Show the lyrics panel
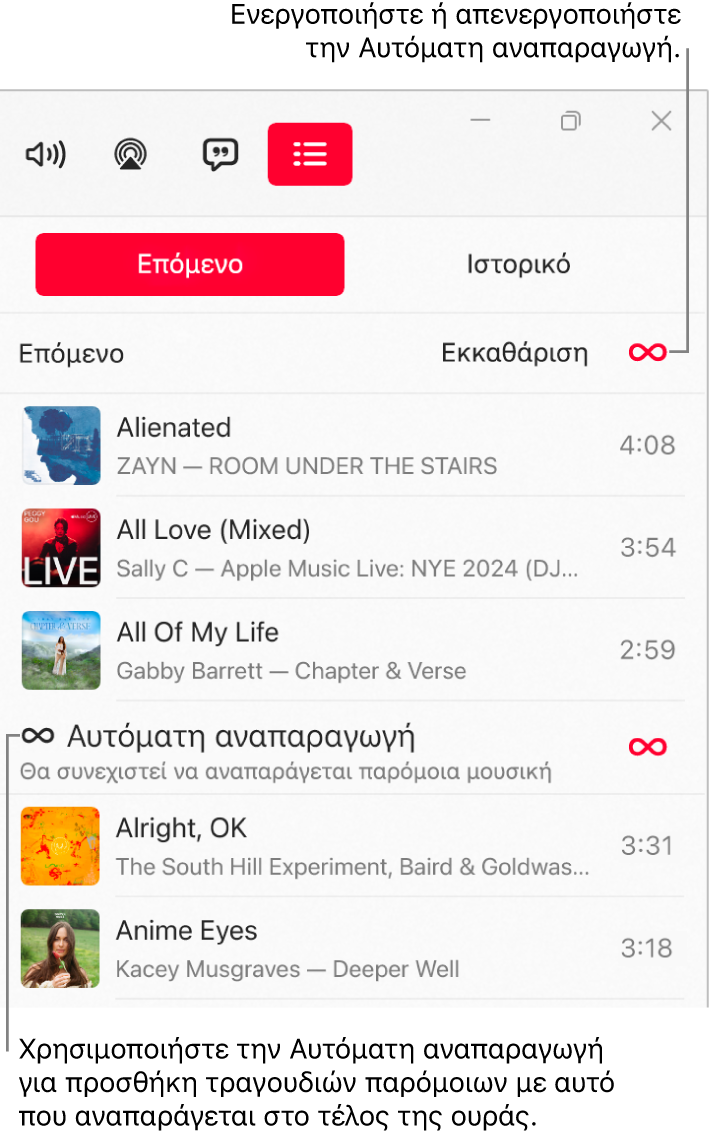Screen dimensions: 710x1136 click(x=220, y=154)
